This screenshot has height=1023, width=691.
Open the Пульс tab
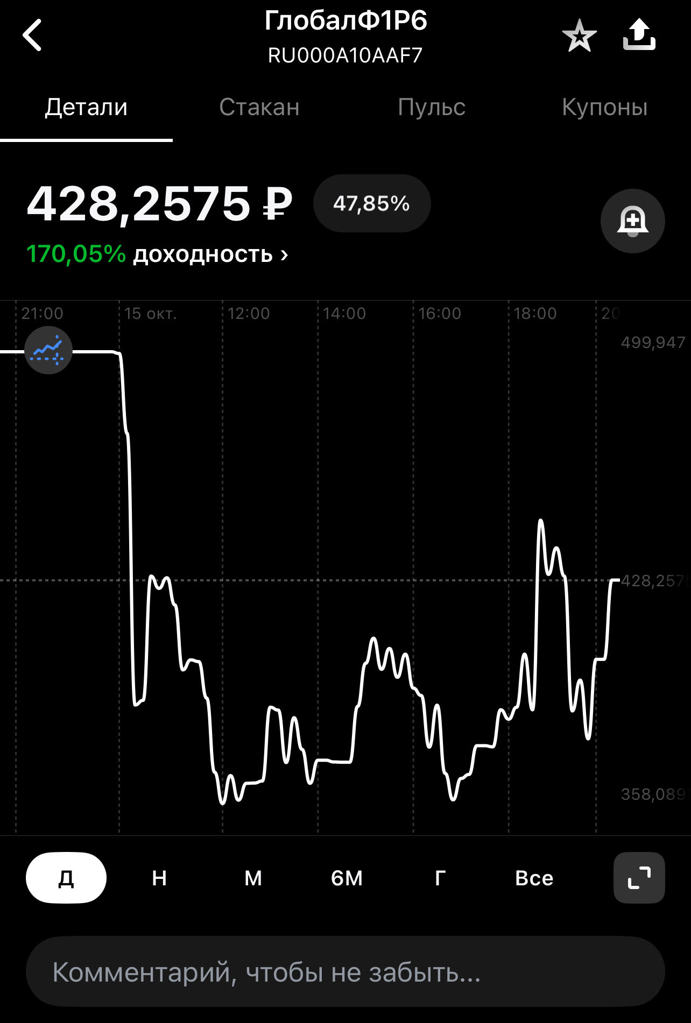[431, 107]
